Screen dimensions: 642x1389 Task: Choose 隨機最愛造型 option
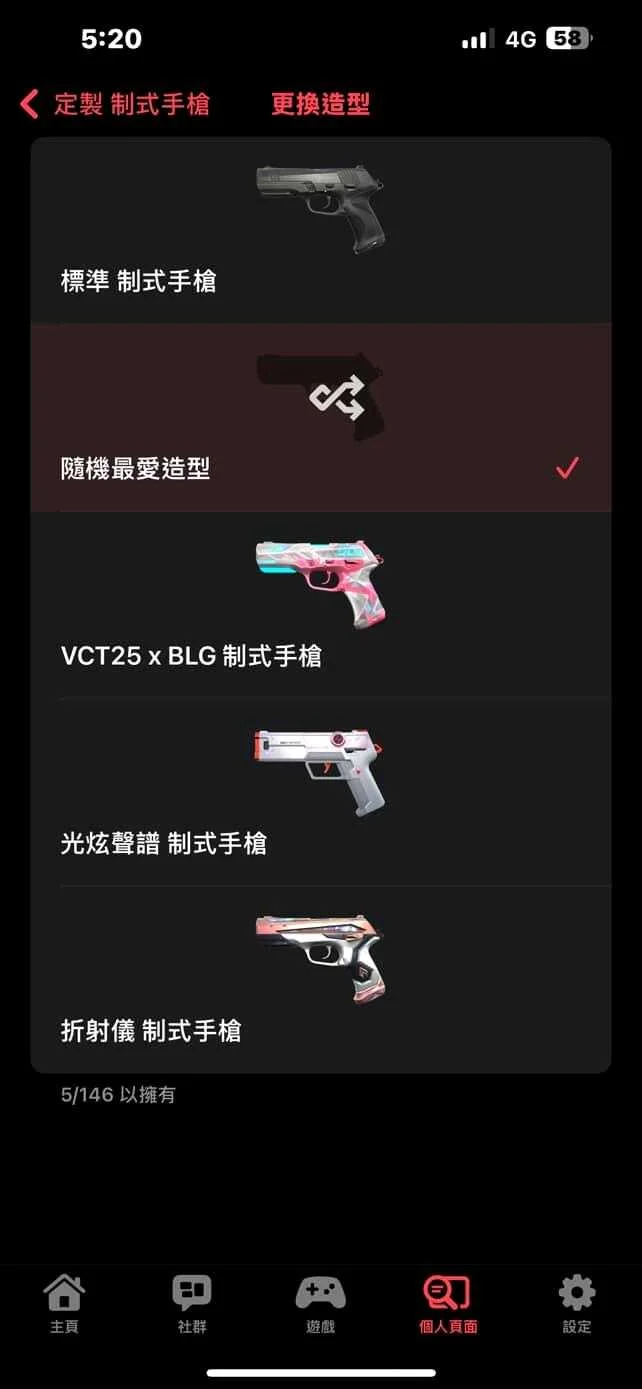[320, 418]
